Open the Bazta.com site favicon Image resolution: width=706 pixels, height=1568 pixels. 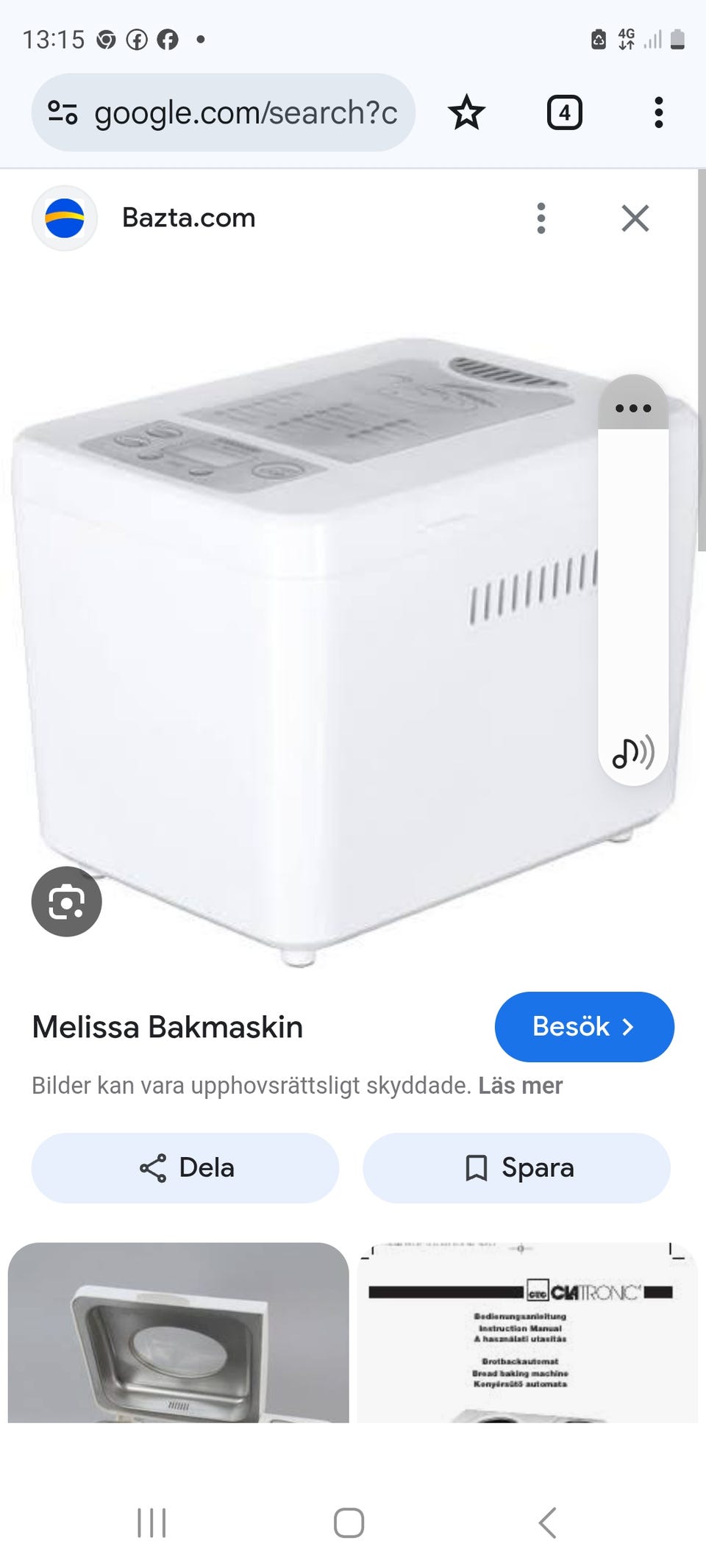tap(64, 218)
